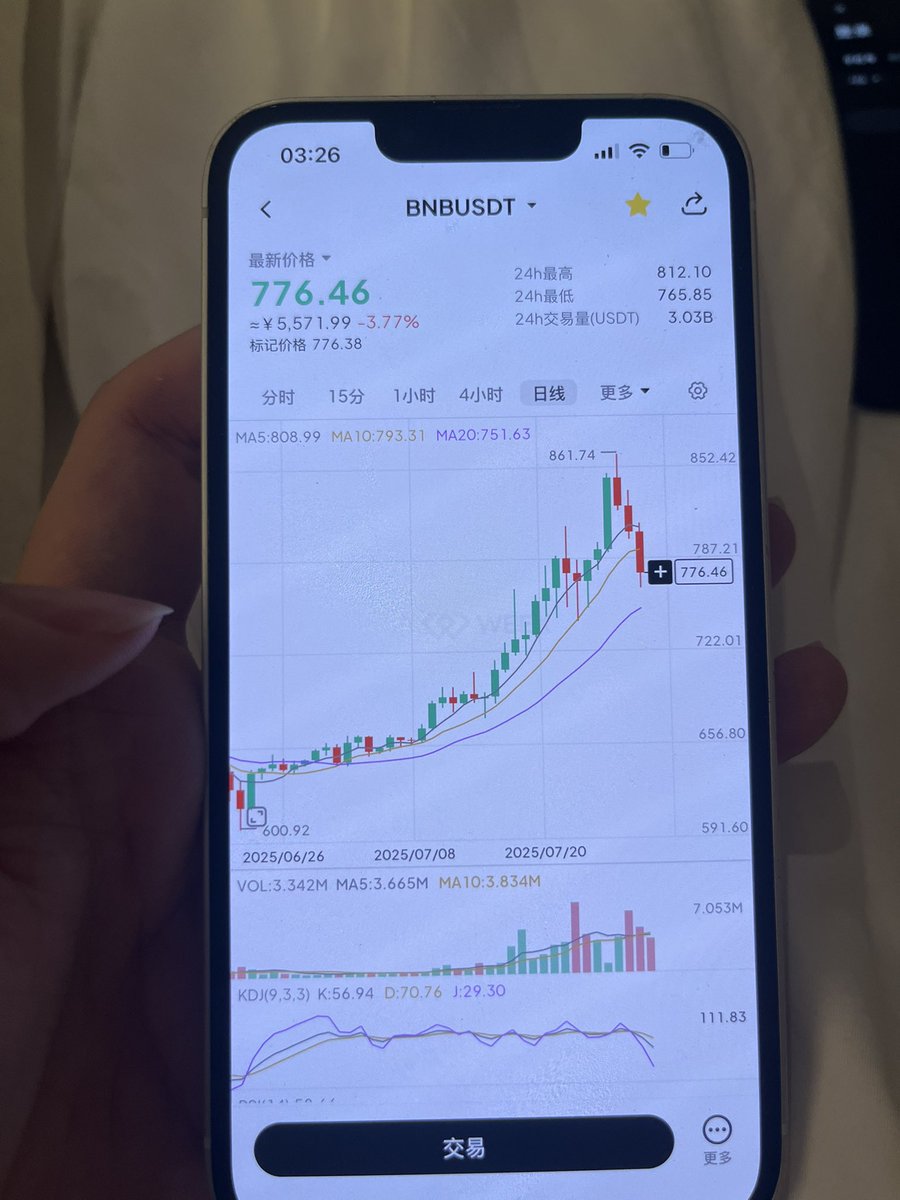Tap the plus marker beside 776.46
Viewport: 900px width, 1200px height.
[660, 572]
